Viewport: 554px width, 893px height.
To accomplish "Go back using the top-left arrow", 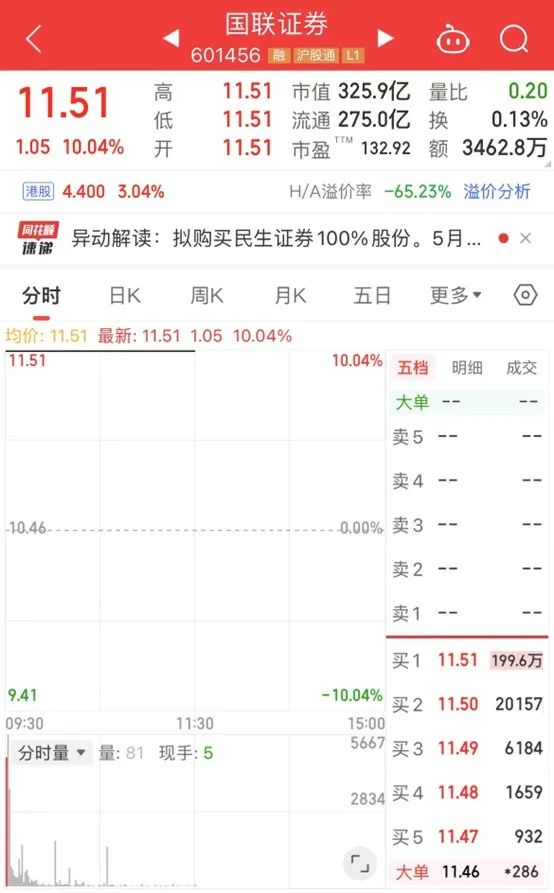I will click(34, 39).
